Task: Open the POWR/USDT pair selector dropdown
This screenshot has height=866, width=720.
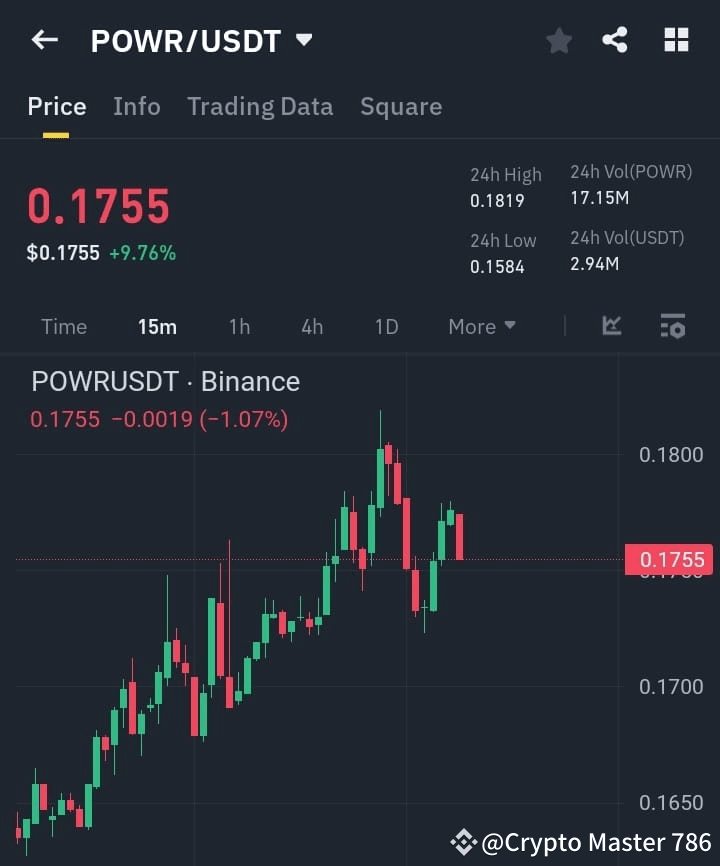Action: [186, 40]
